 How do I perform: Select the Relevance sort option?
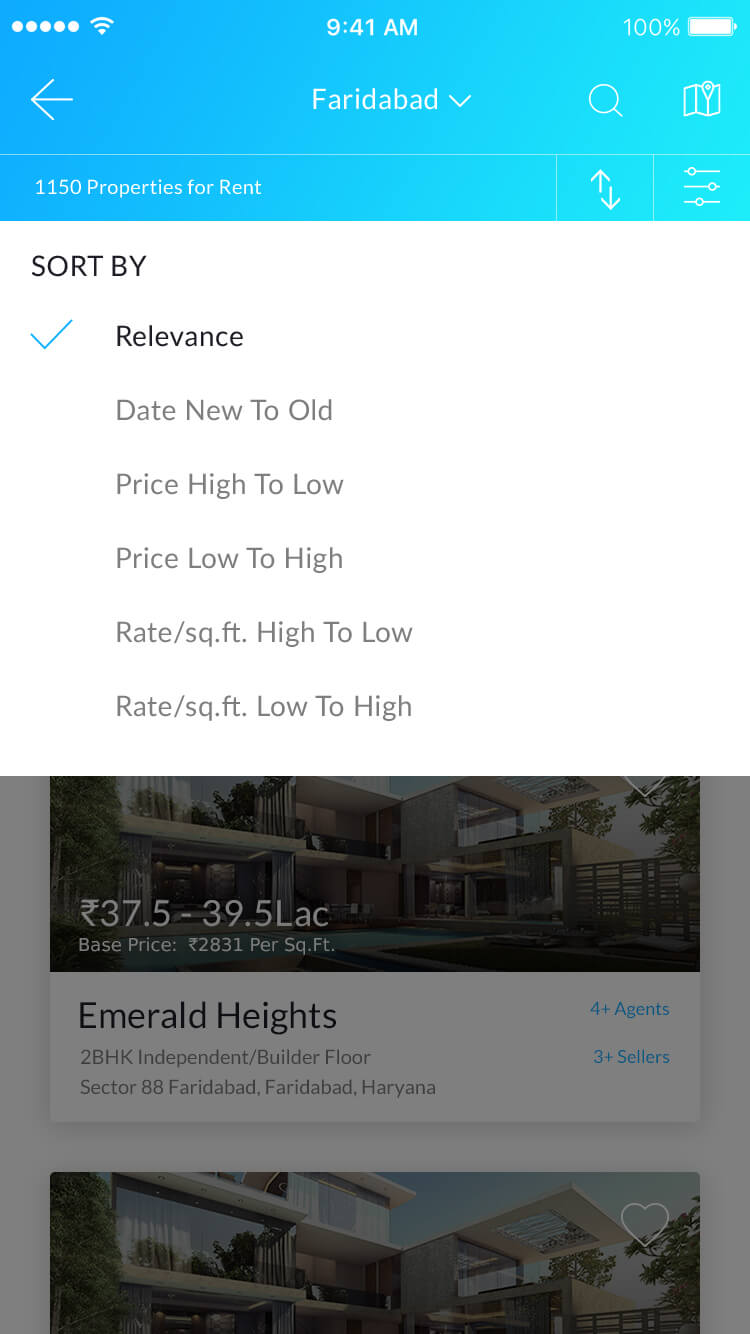tap(375, 336)
